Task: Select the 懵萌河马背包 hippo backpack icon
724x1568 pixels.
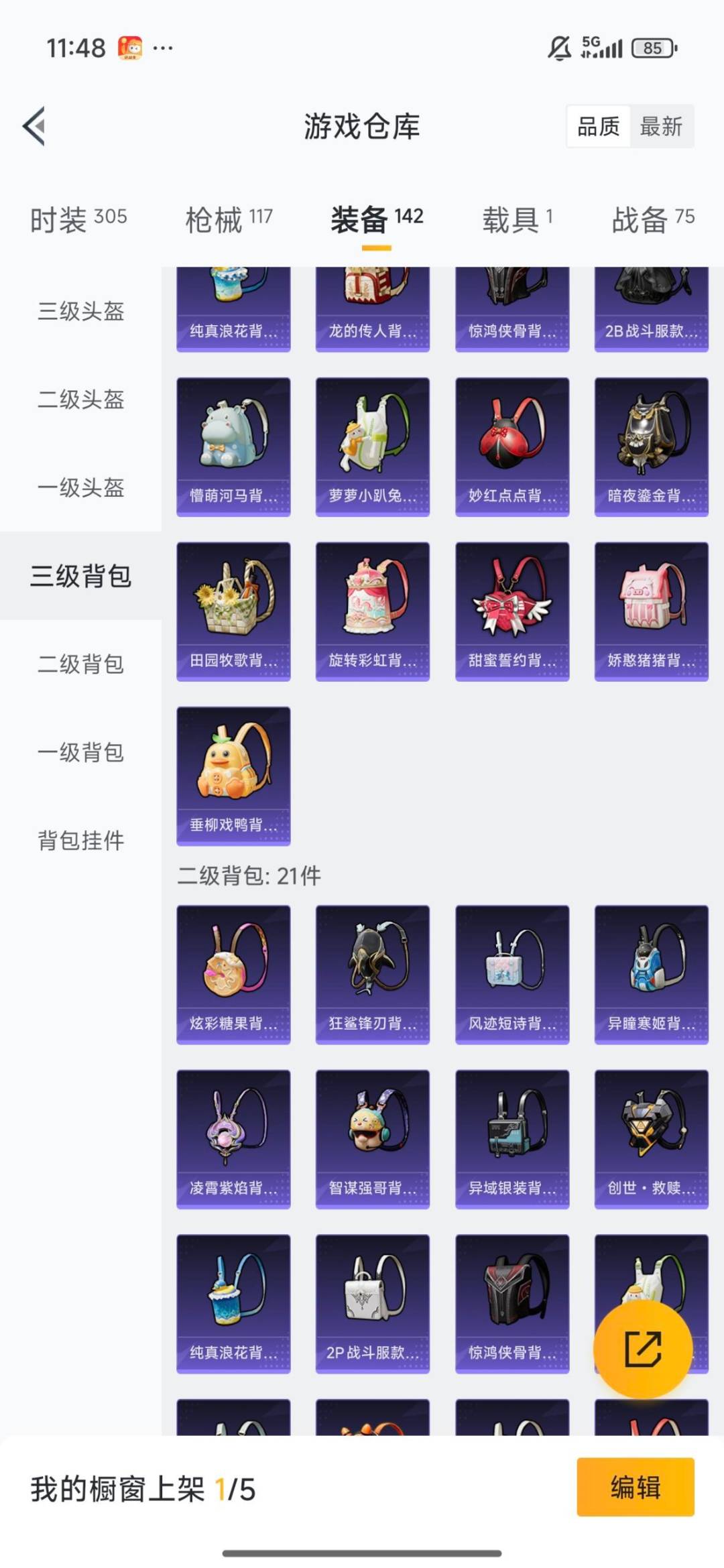Action: [x=233, y=442]
